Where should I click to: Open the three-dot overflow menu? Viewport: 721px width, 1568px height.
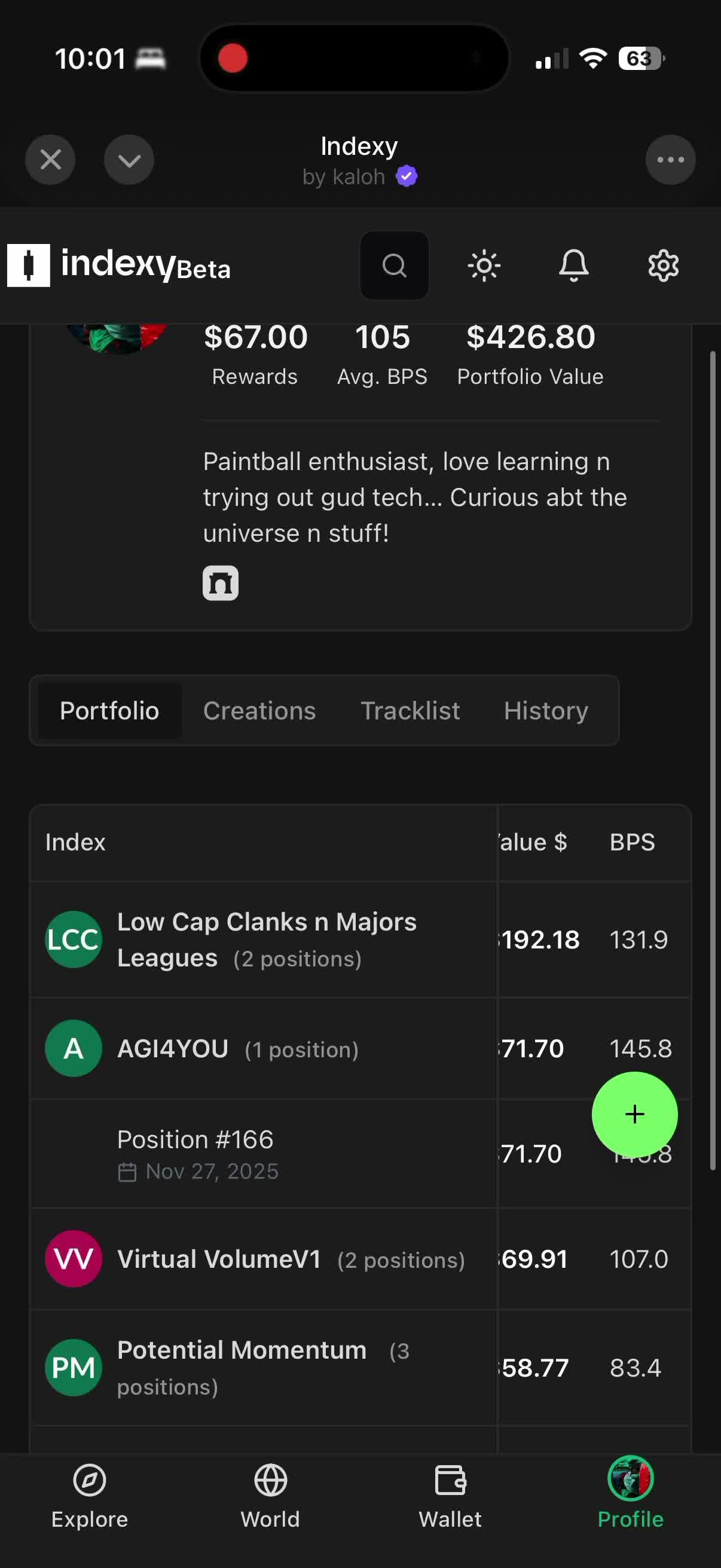coord(671,160)
